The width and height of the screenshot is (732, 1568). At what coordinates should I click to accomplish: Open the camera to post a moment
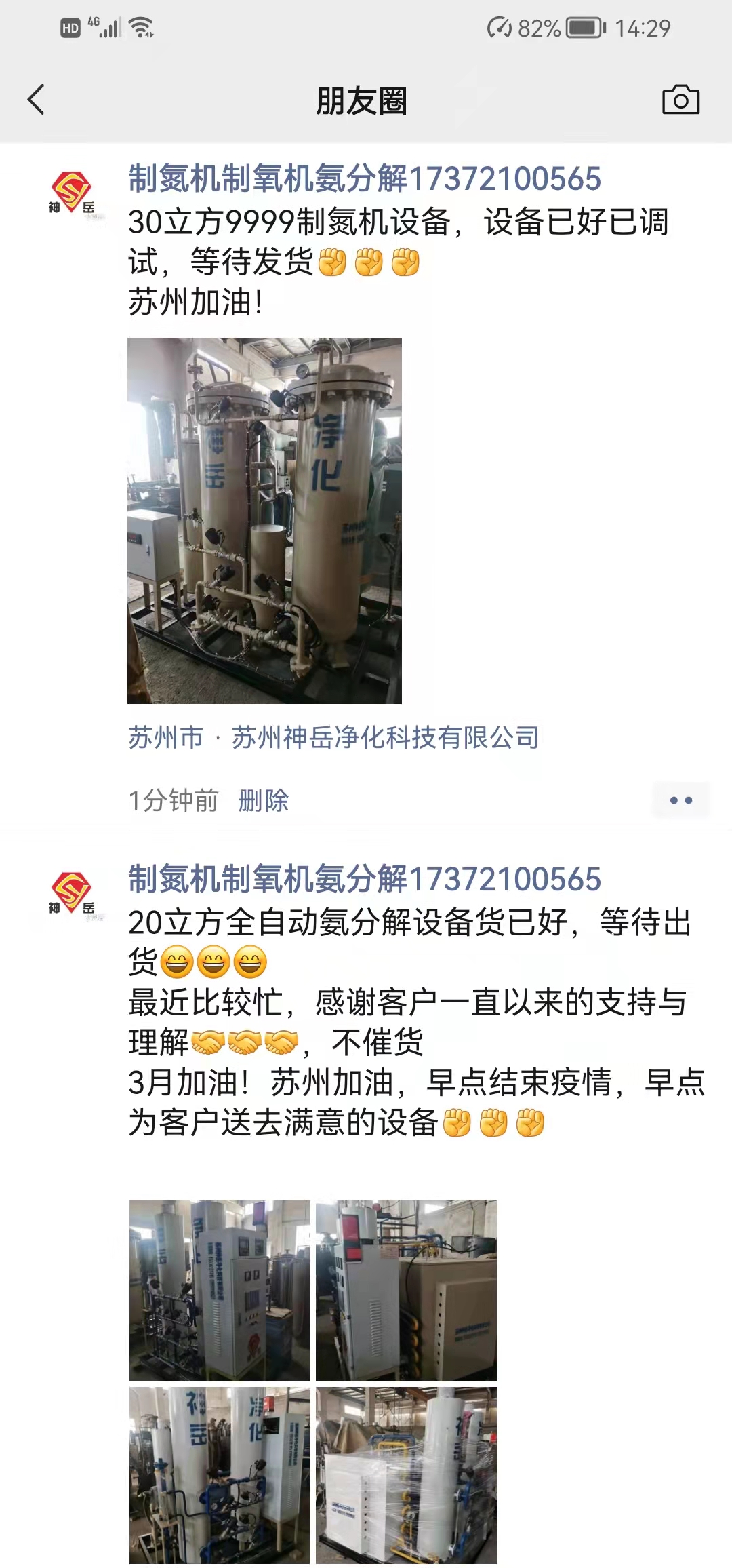tap(680, 100)
